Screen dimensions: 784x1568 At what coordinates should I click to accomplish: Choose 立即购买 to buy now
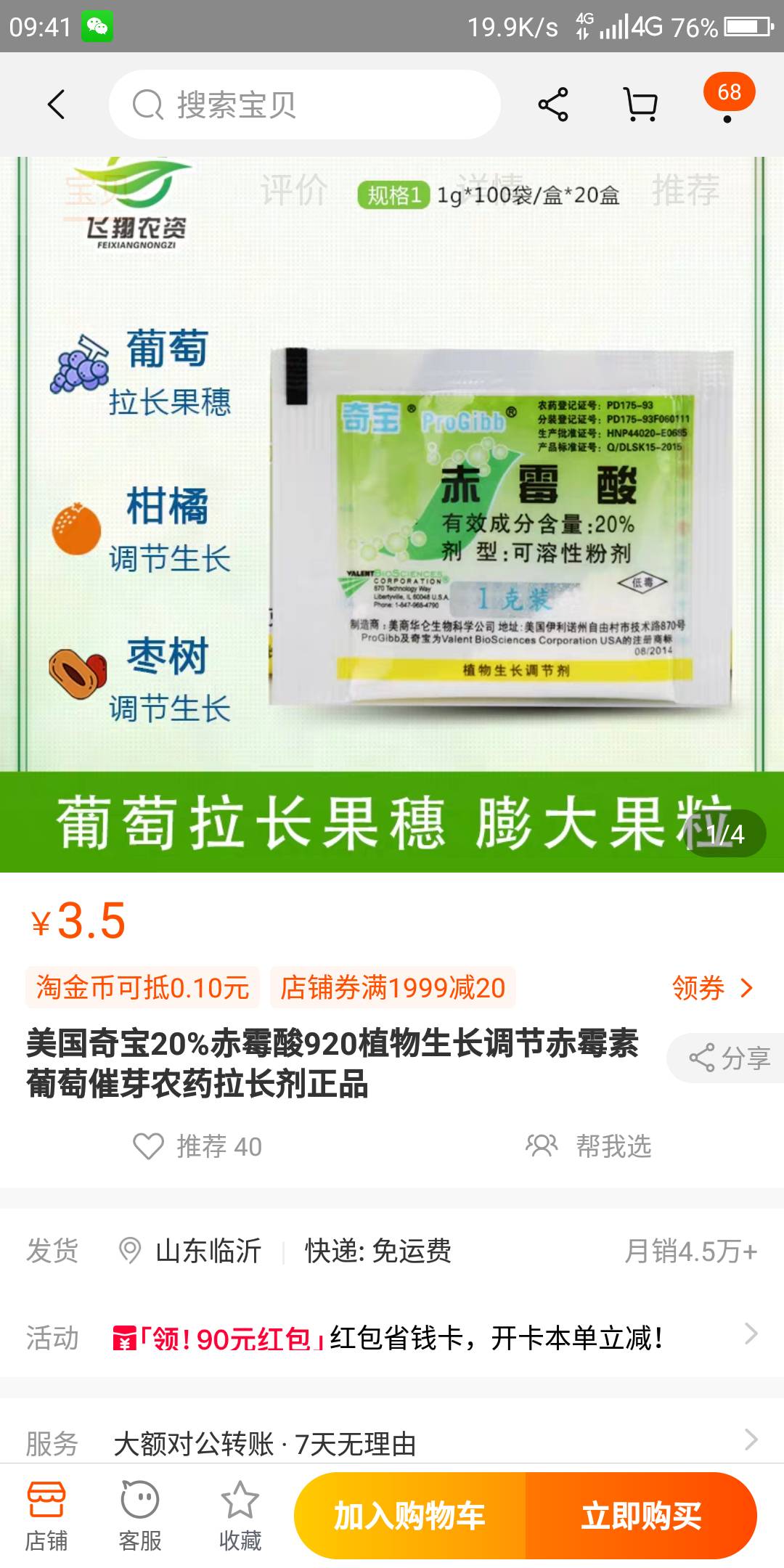pos(642,1516)
